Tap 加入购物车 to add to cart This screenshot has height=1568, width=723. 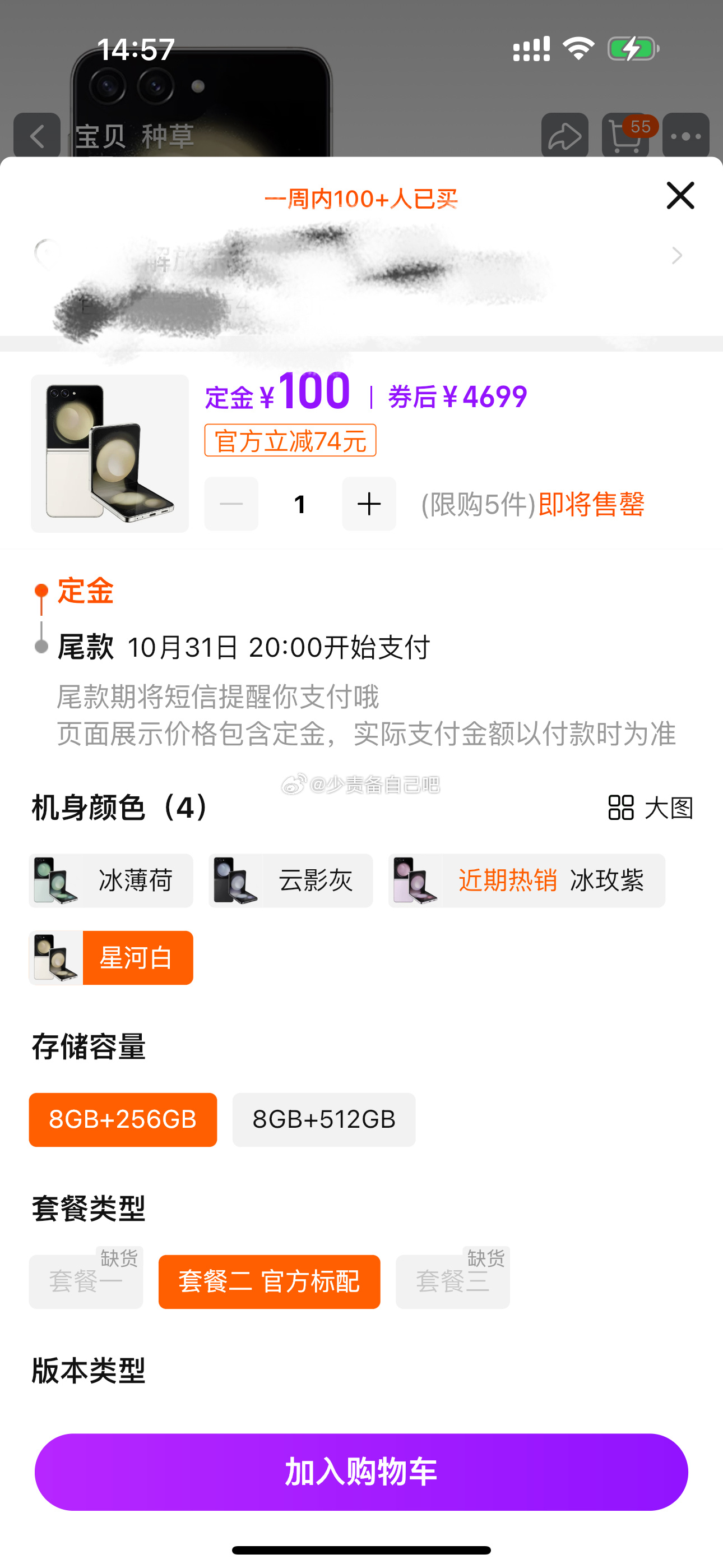(x=361, y=1472)
